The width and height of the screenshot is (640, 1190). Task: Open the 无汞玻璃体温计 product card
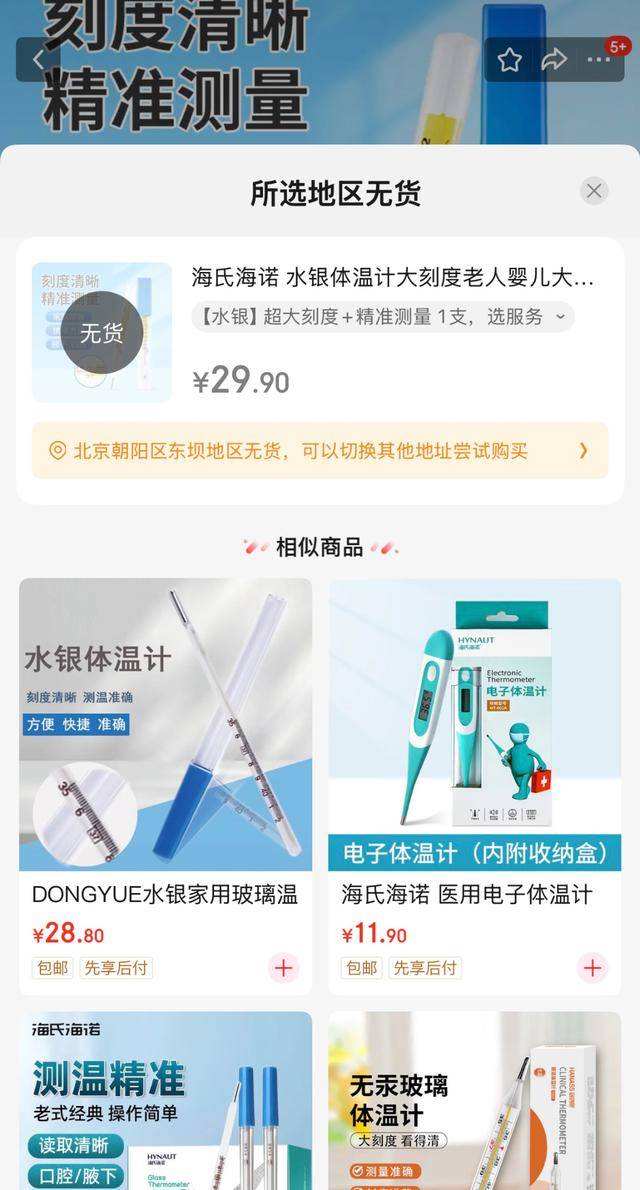click(474, 1100)
